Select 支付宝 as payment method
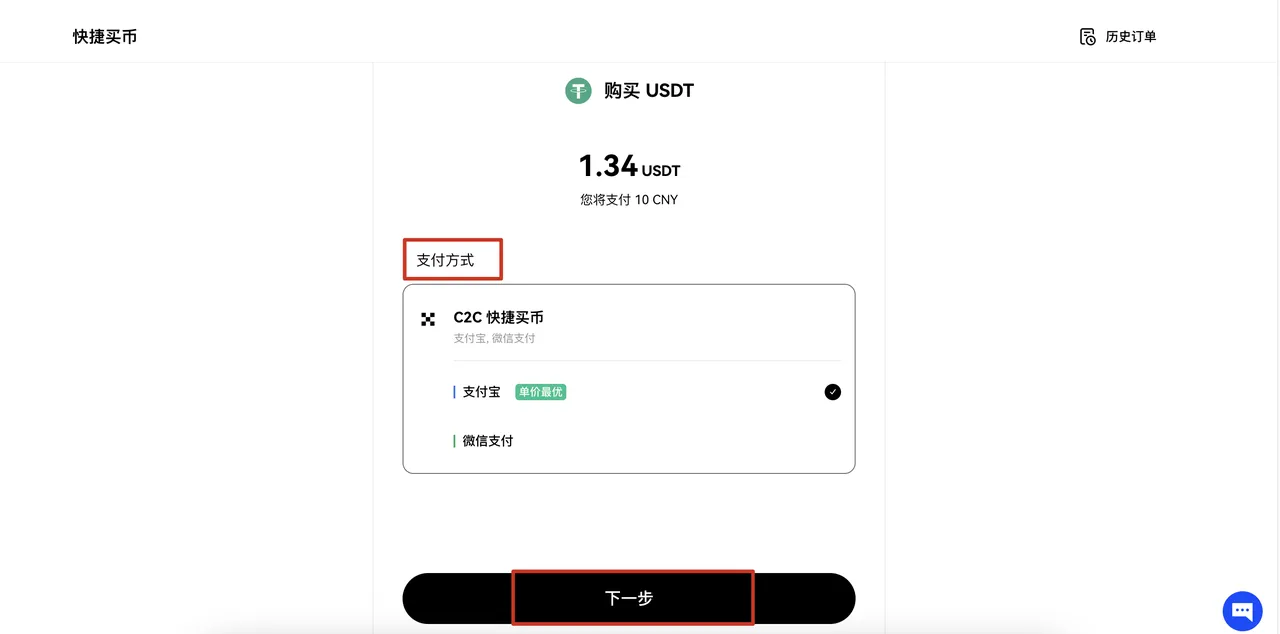Screen dimensions: 1280x634 click(x=482, y=392)
